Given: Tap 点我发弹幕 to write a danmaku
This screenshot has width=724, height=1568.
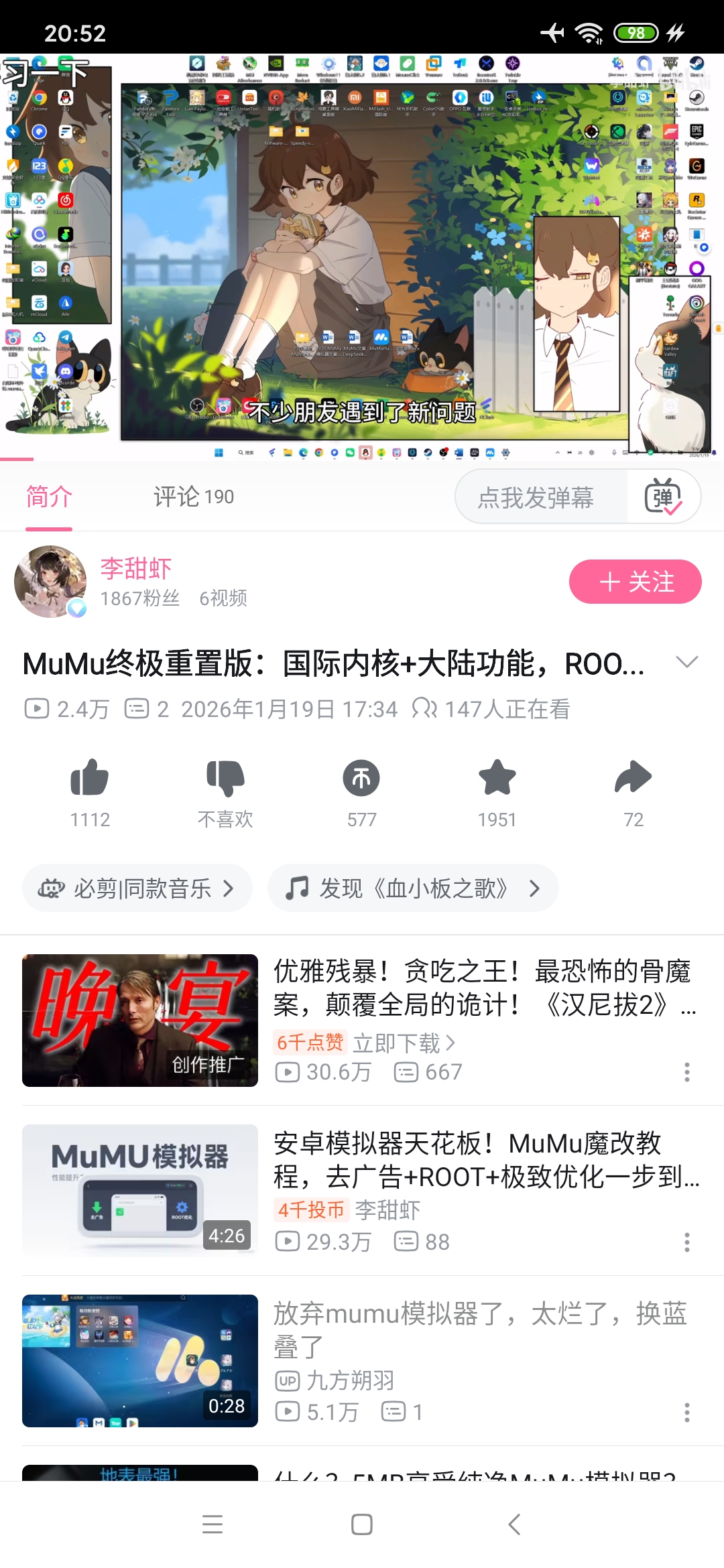Looking at the screenshot, I should (536, 497).
